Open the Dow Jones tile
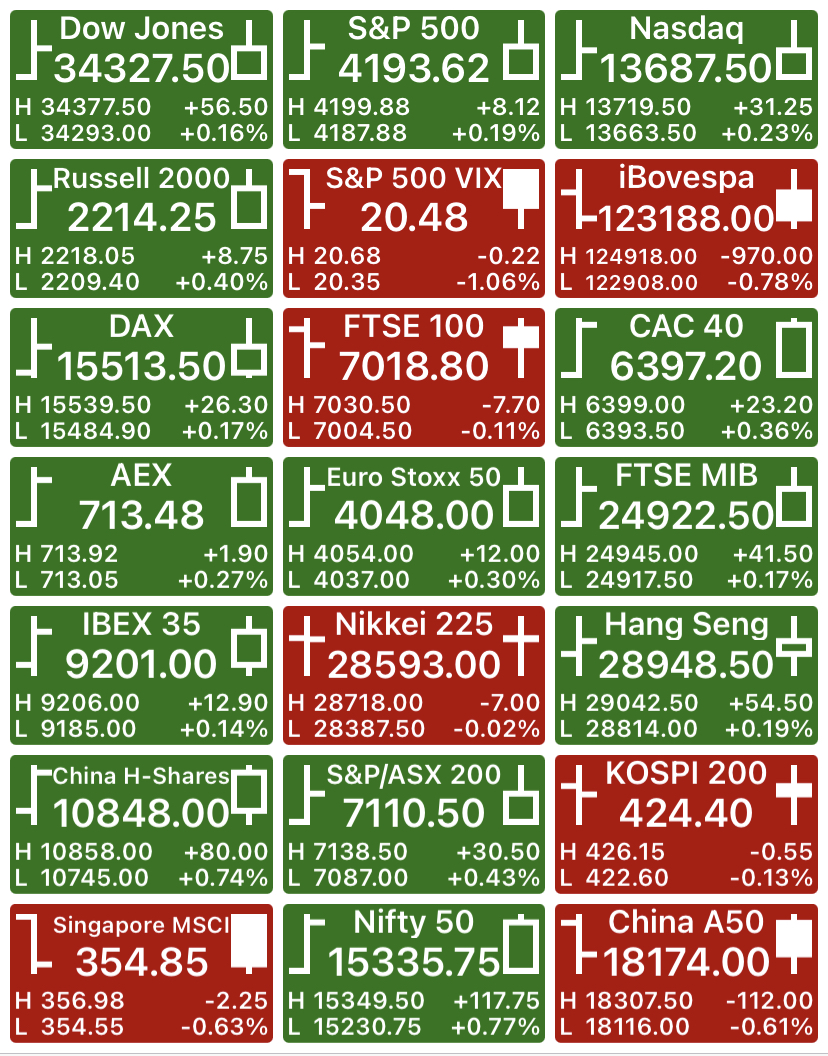The image size is (828, 1056). 141,79
